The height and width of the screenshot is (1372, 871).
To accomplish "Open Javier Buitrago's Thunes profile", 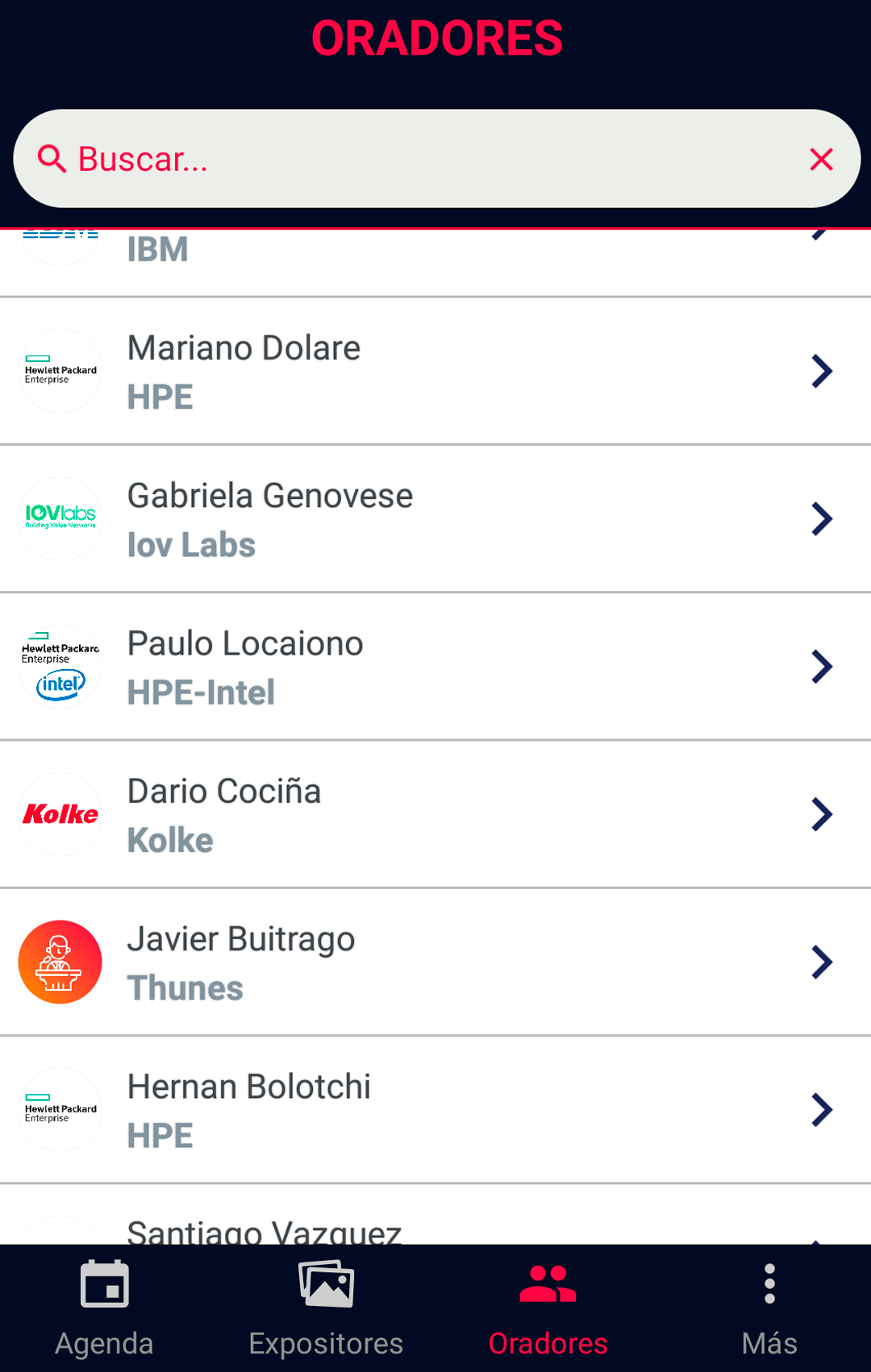I will click(x=435, y=962).
